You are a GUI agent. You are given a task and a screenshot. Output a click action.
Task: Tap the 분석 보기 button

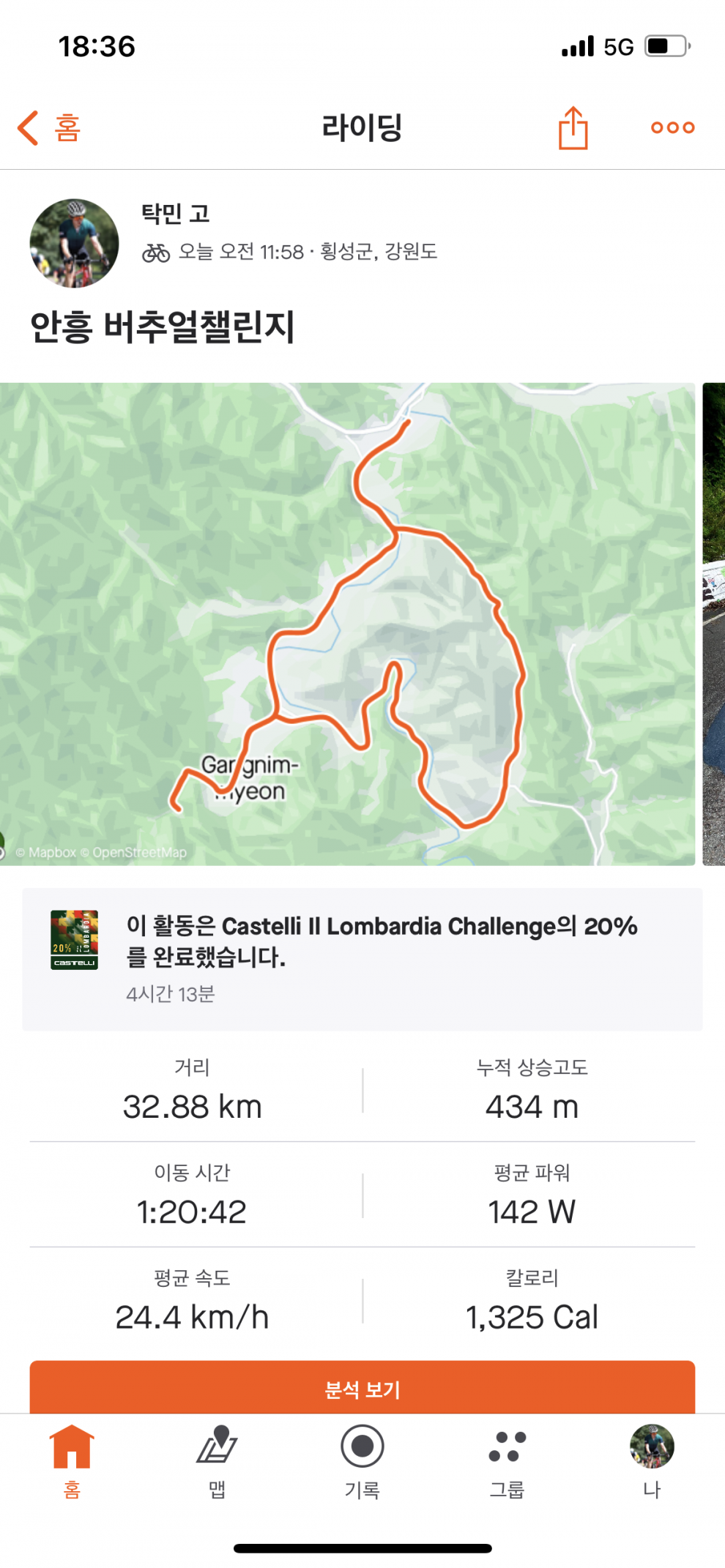point(362,1388)
